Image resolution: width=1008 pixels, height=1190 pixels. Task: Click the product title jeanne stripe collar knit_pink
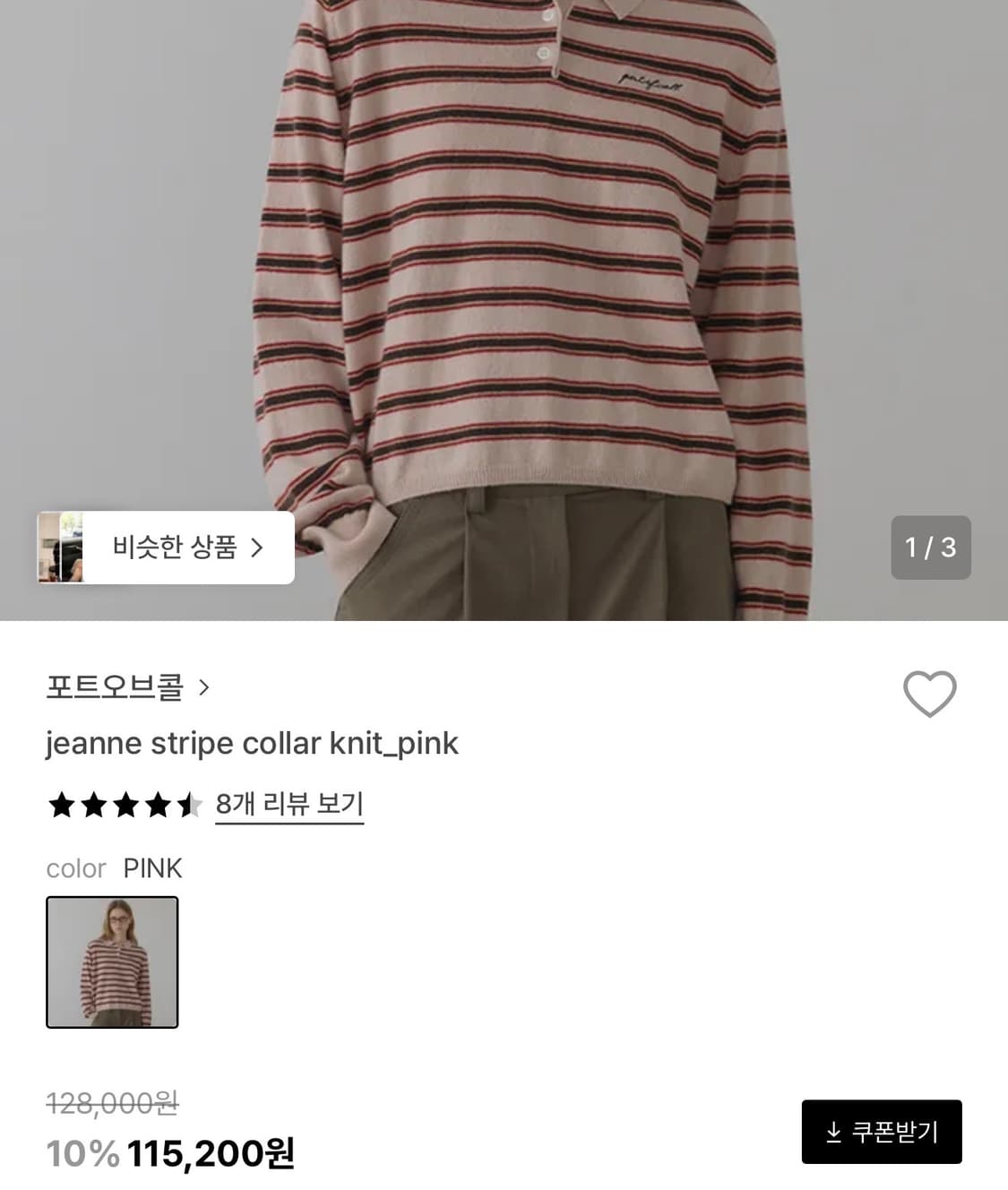[252, 743]
